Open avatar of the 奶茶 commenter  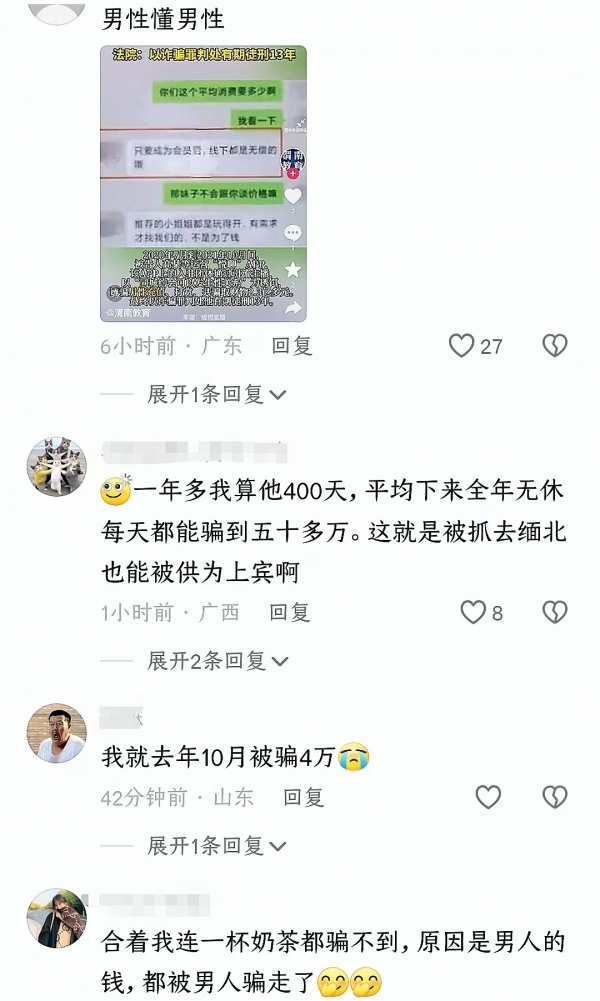click(x=56, y=918)
